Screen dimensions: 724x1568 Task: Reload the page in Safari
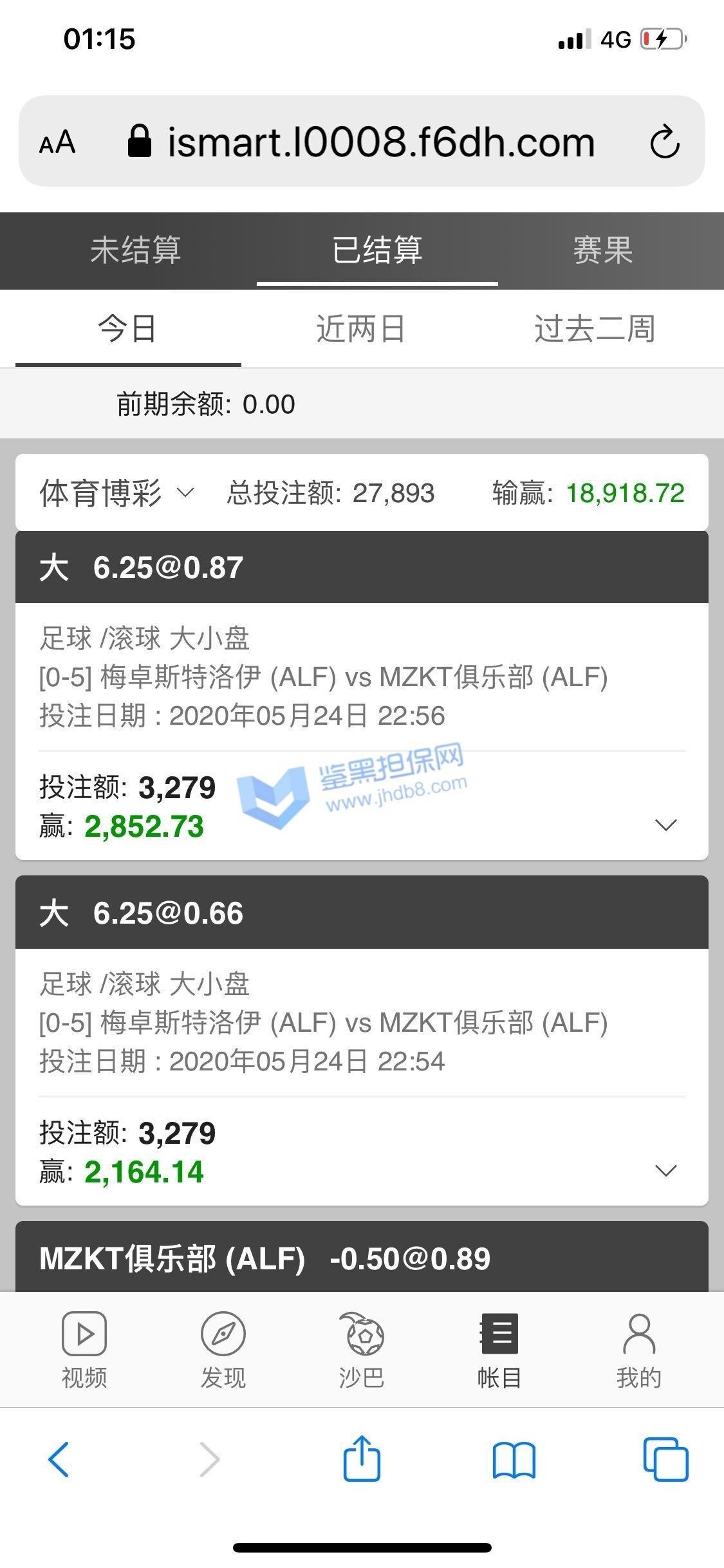(x=664, y=142)
